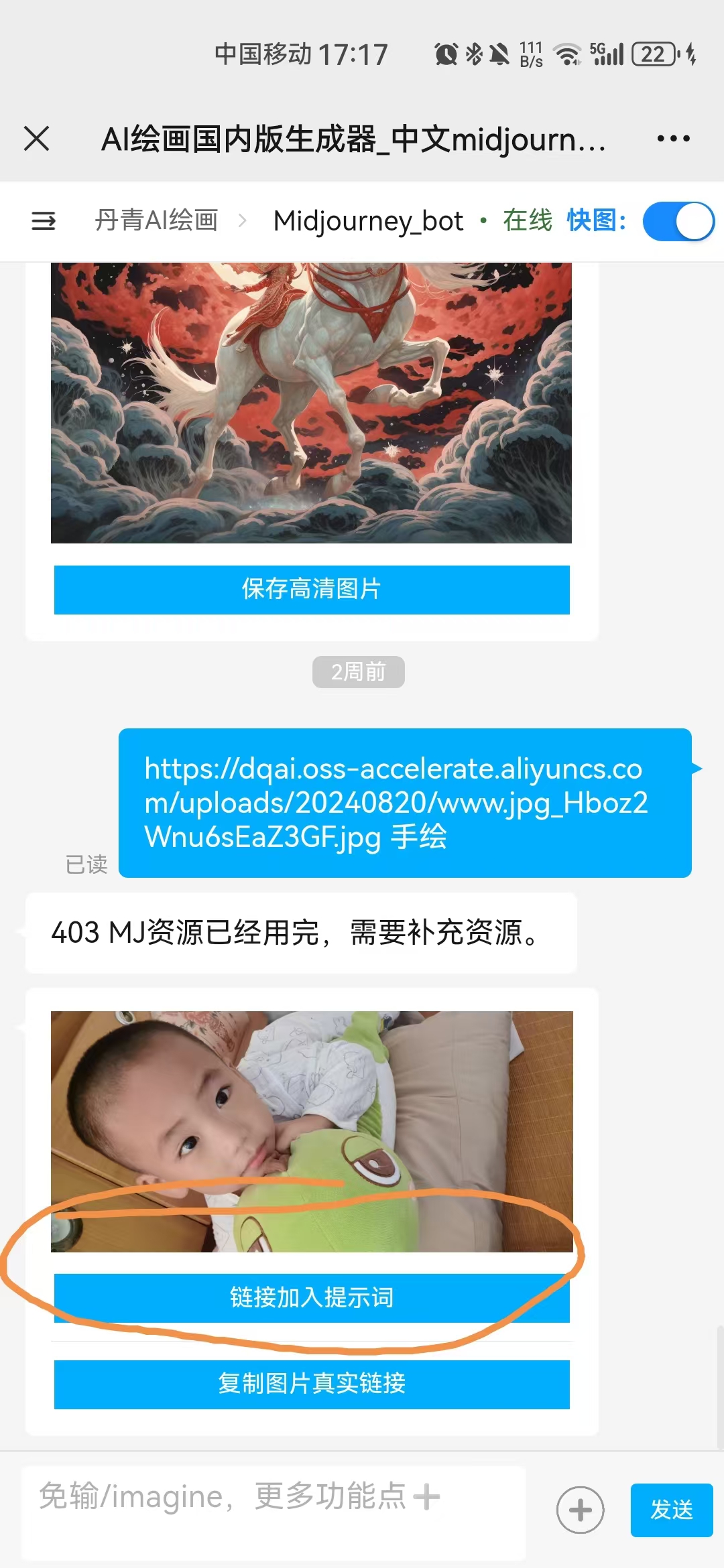Screen dimensions: 724x1568
Task: Open the side drawer menu
Action: coord(44,220)
